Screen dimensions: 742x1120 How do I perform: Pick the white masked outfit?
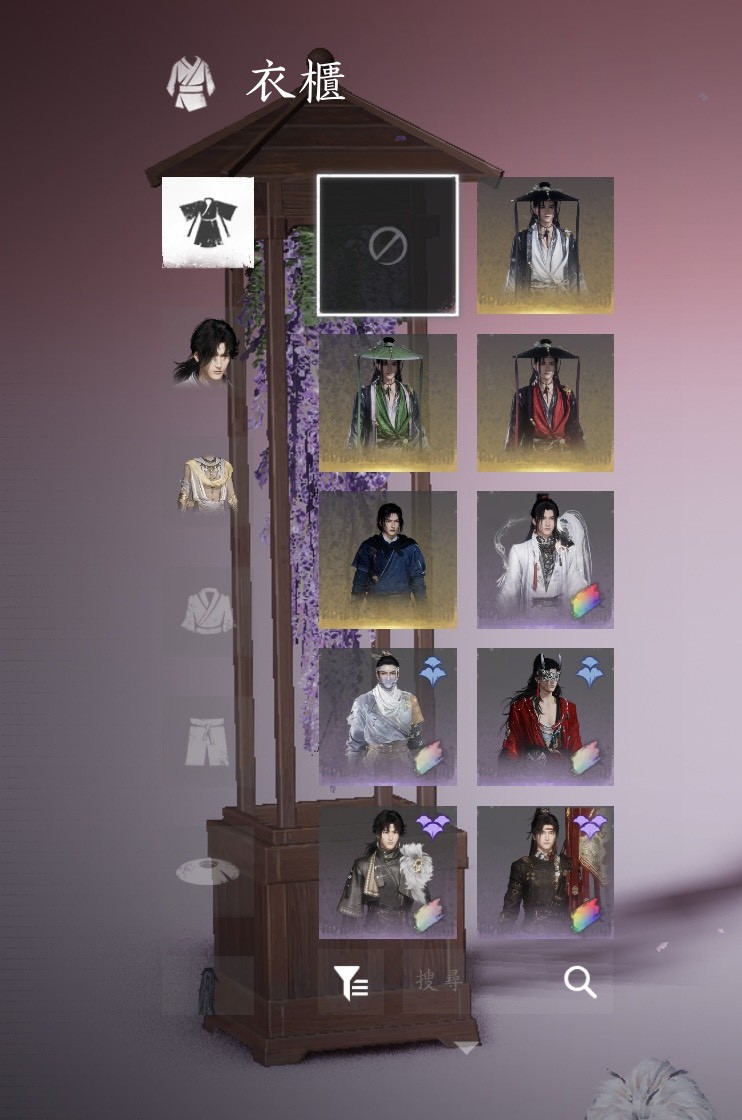(388, 716)
